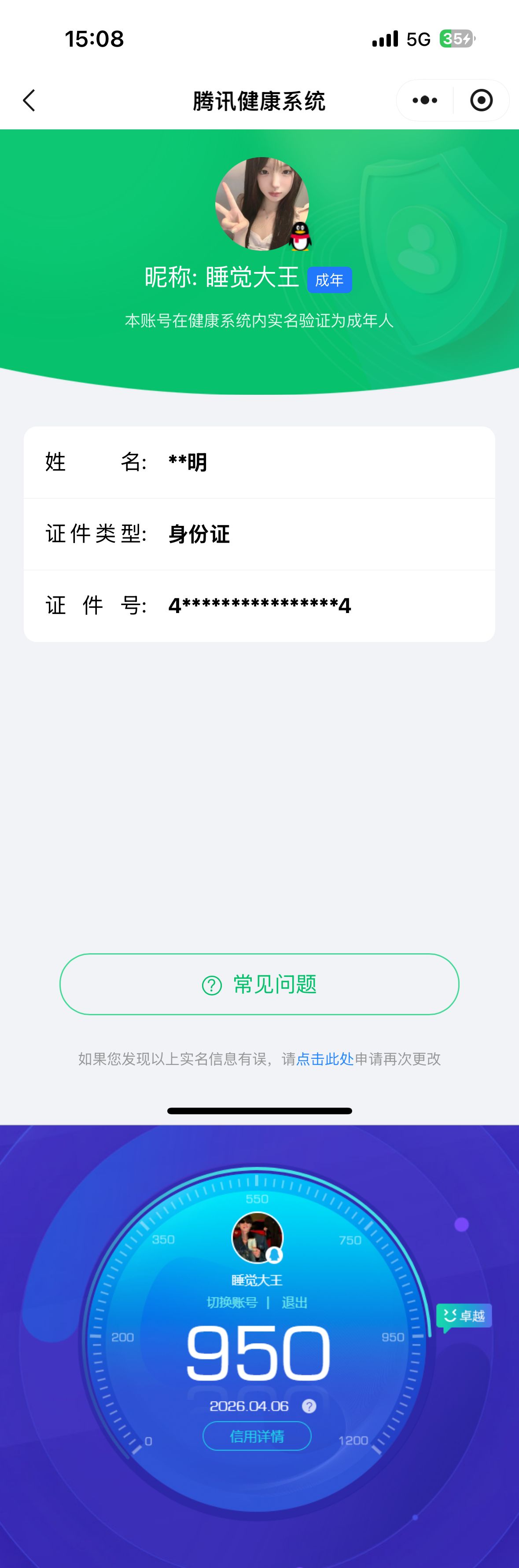Open the mini program three-dot menu
The width and height of the screenshot is (519, 1568).
pos(425,100)
